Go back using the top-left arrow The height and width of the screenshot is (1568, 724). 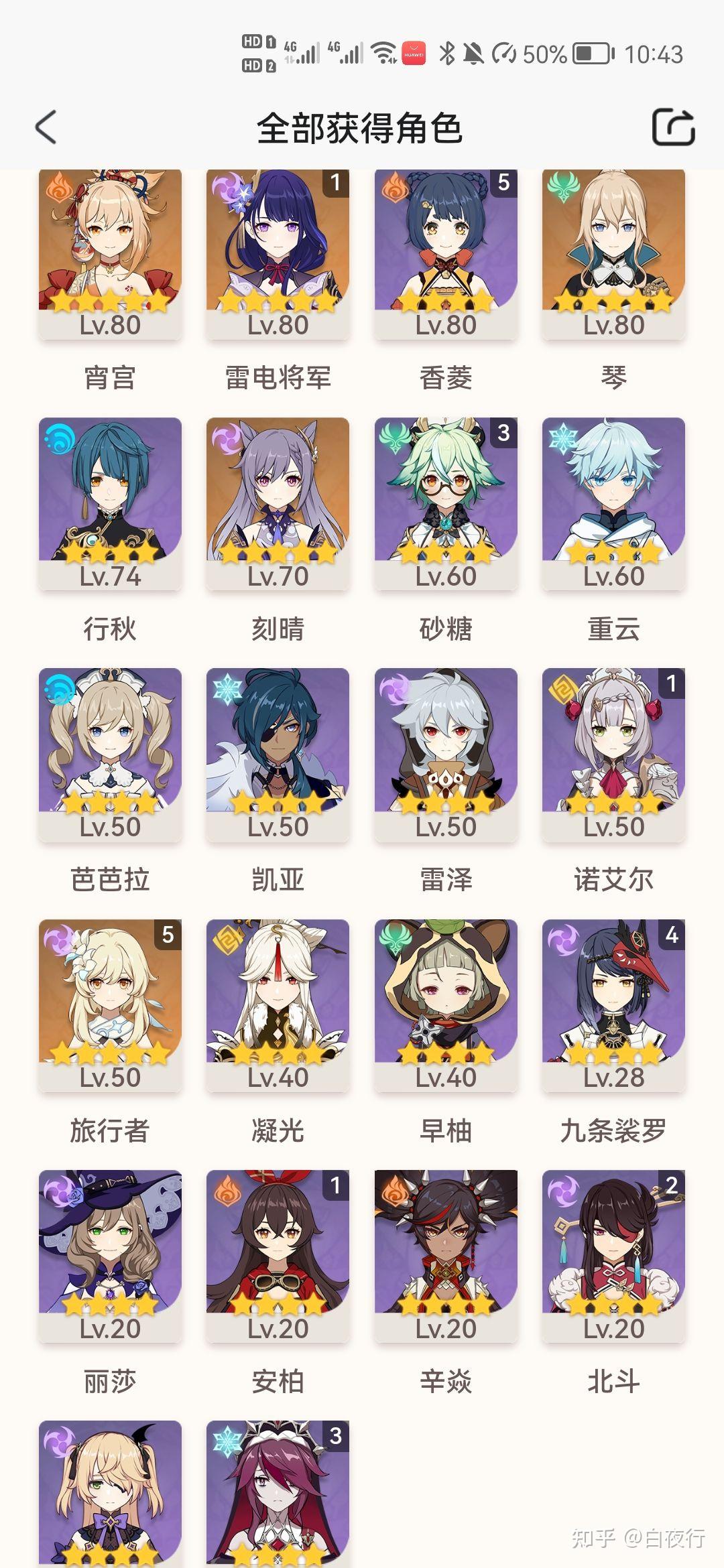(46, 127)
